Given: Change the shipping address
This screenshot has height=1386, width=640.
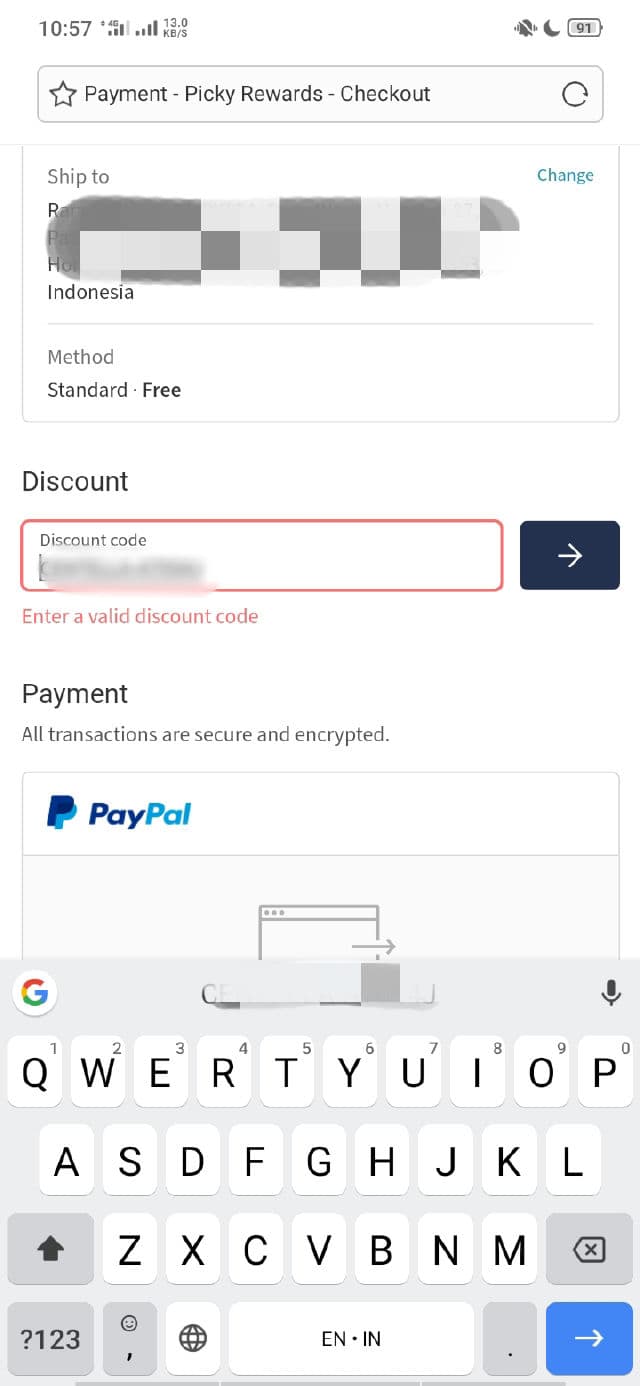Looking at the screenshot, I should pyautogui.click(x=565, y=175).
